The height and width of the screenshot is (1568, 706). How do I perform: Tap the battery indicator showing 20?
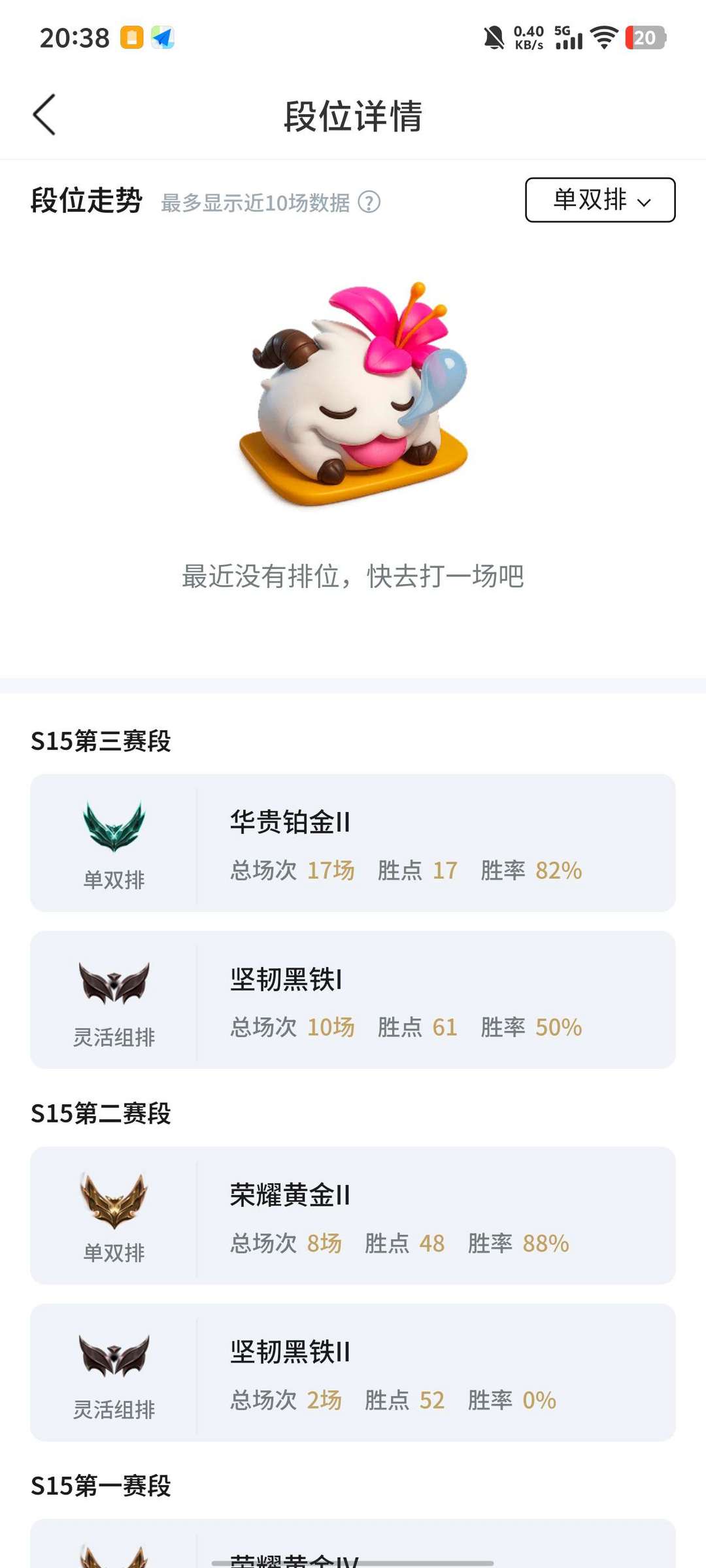(x=643, y=37)
